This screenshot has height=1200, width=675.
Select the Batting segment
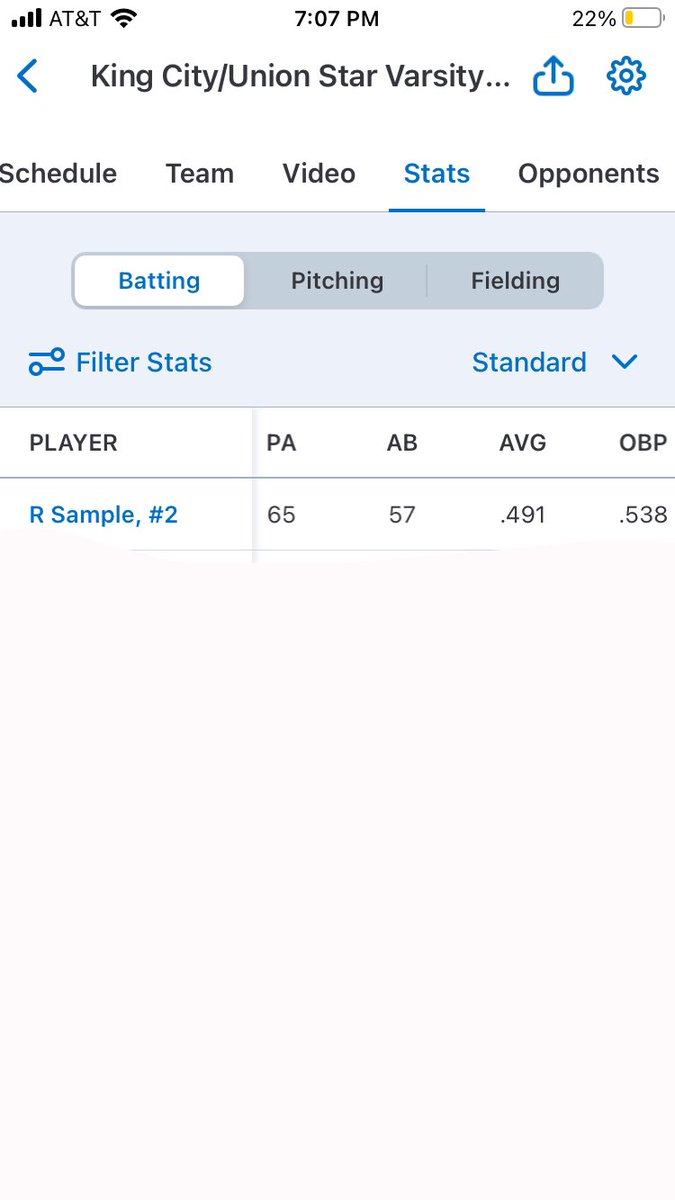159,281
